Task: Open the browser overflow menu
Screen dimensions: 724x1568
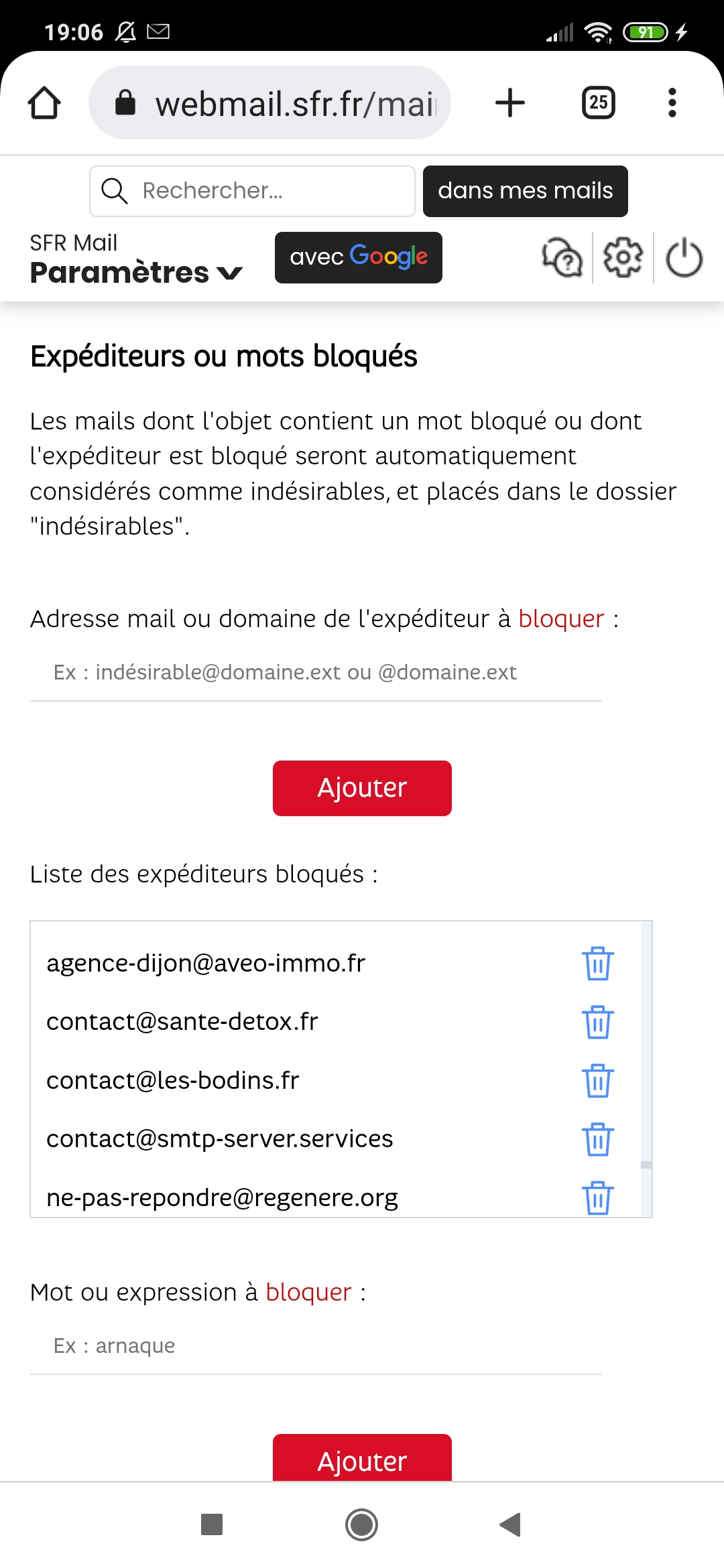Action: click(x=672, y=103)
